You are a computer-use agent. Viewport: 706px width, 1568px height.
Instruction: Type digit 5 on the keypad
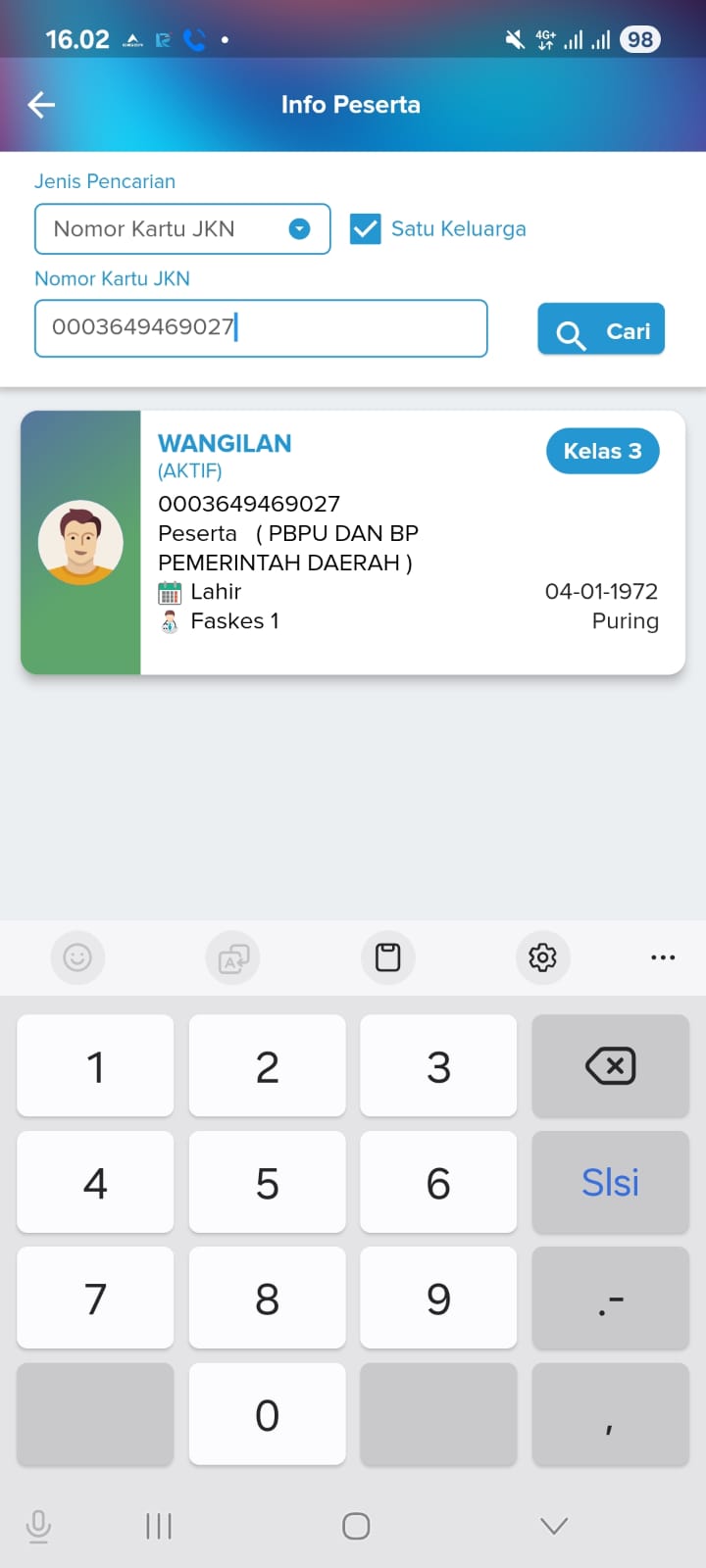click(x=267, y=1182)
